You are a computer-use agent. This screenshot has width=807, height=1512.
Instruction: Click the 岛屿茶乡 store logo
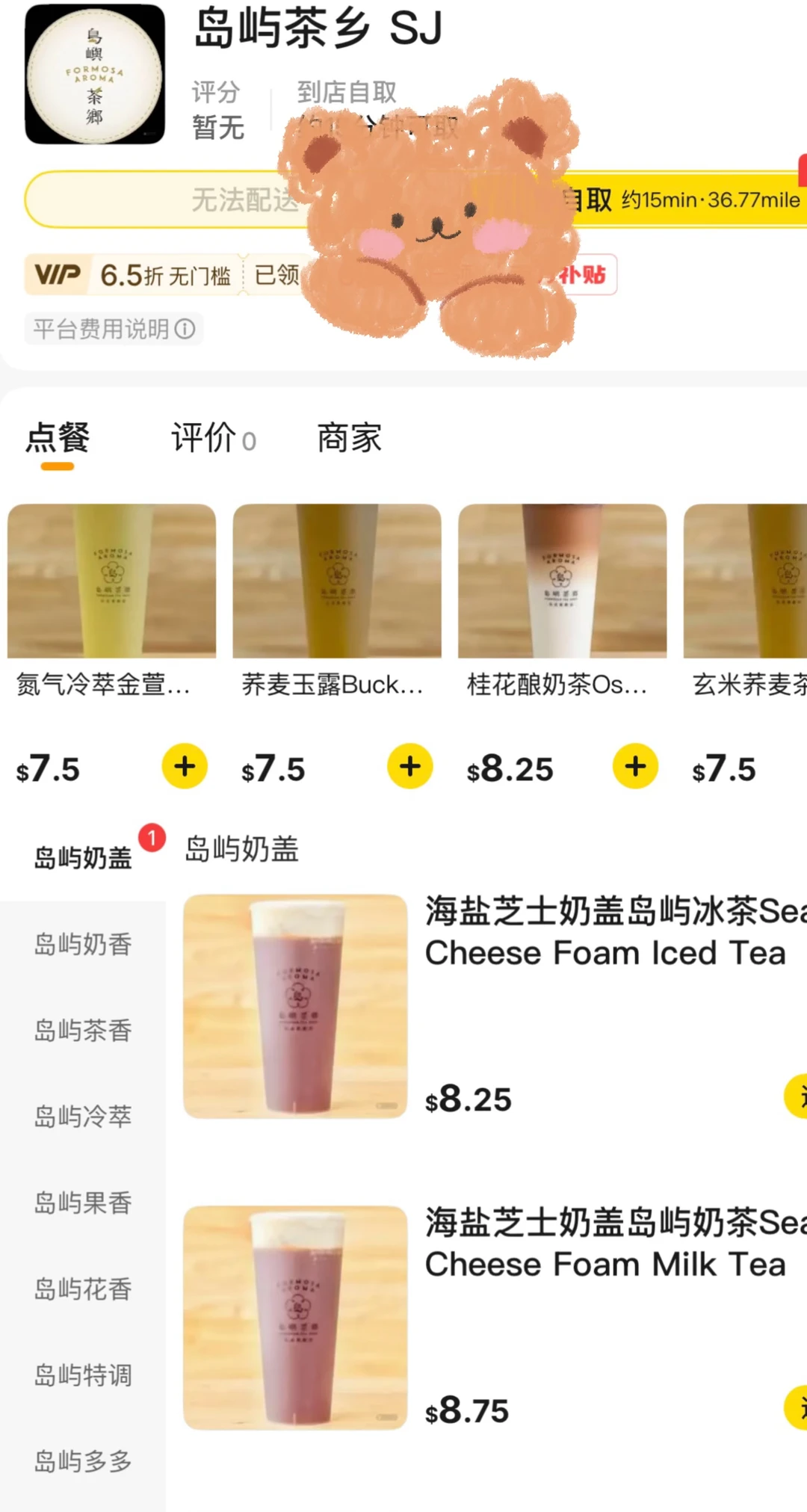[x=93, y=75]
